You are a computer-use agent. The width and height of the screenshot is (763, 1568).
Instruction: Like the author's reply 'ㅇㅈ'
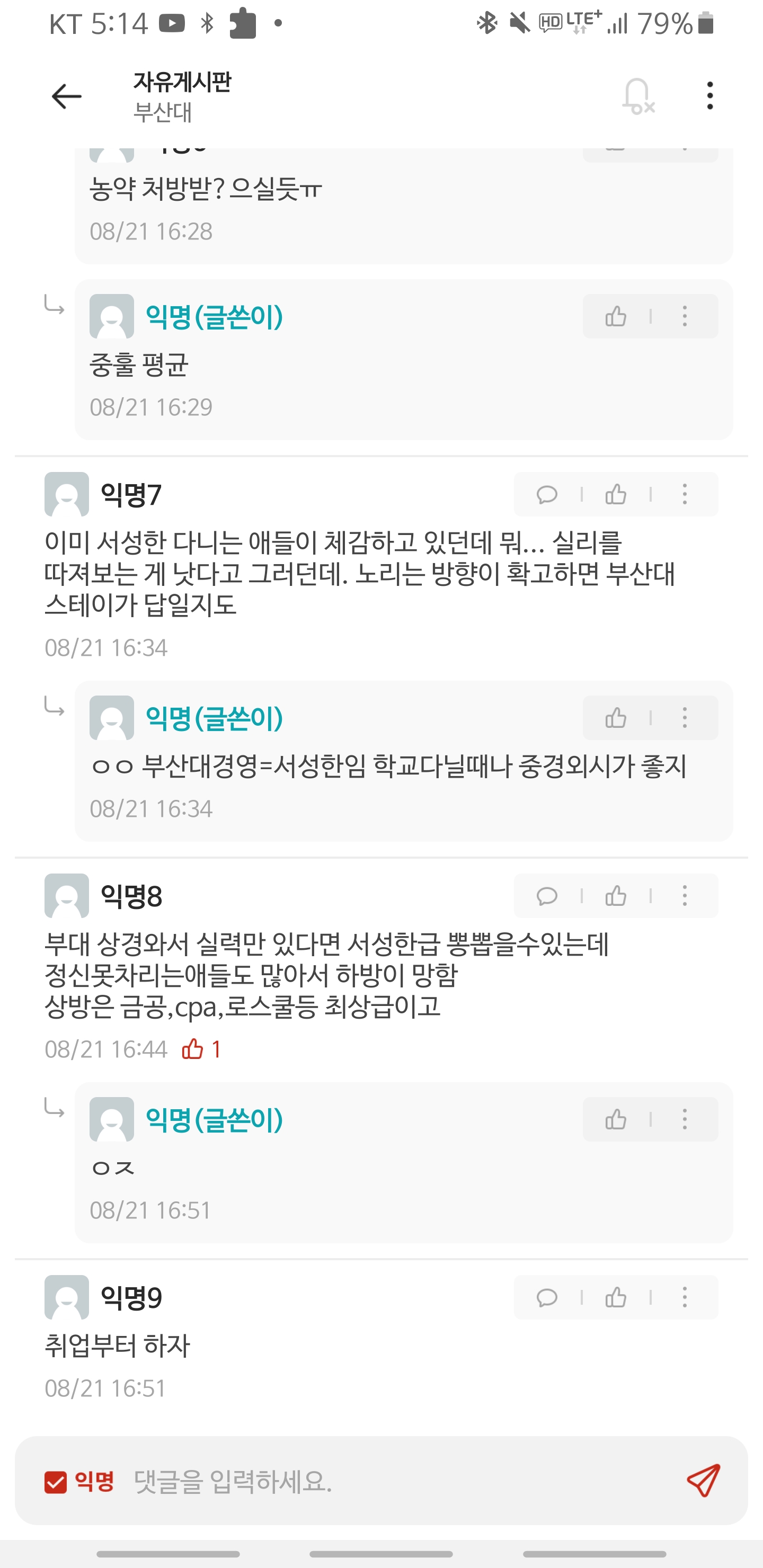click(x=616, y=1119)
